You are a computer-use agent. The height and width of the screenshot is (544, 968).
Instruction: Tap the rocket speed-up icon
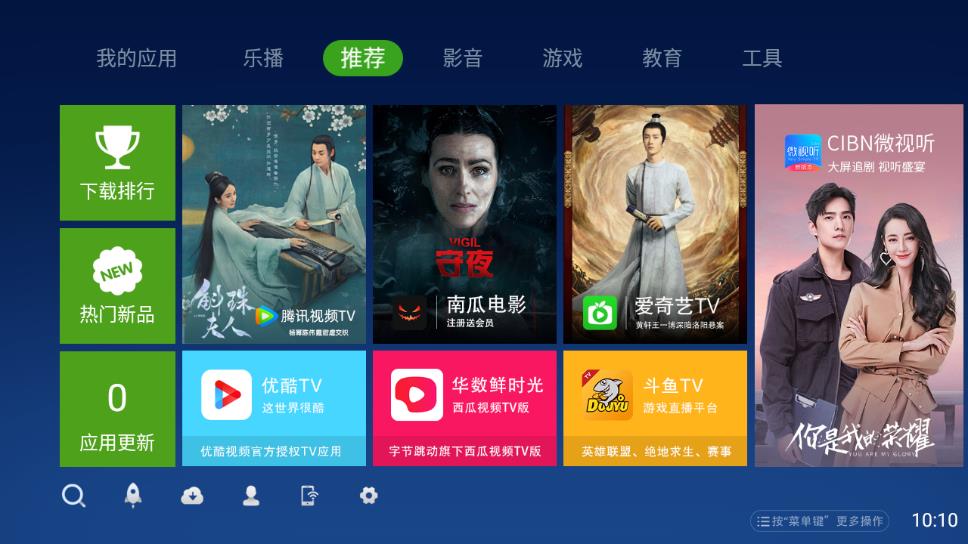(x=133, y=496)
